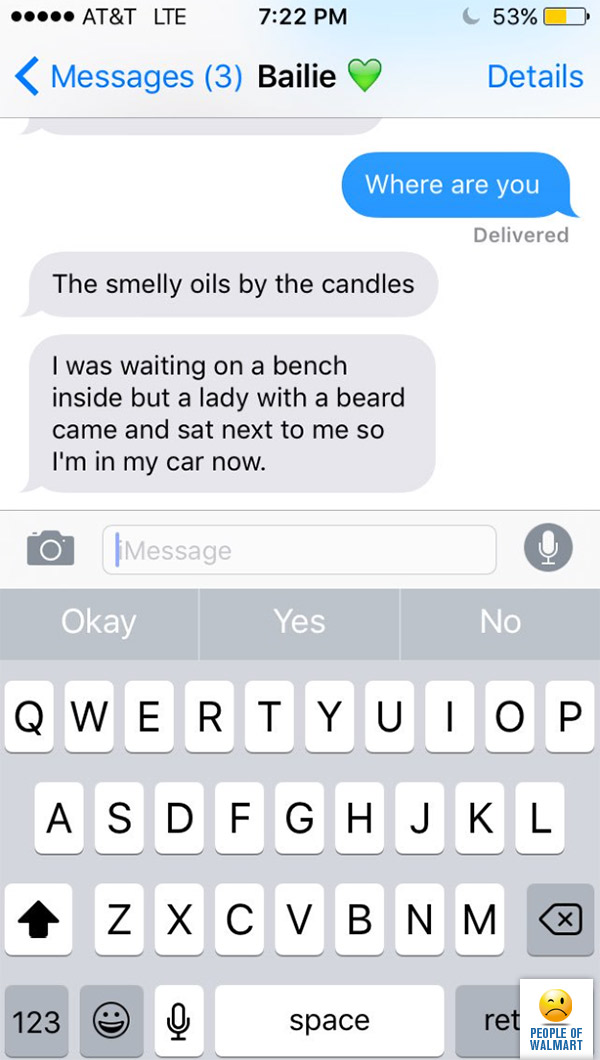Switch keyboard to 123 numbers
Image resolution: width=600 pixels, height=1060 pixels.
[x=37, y=1021]
